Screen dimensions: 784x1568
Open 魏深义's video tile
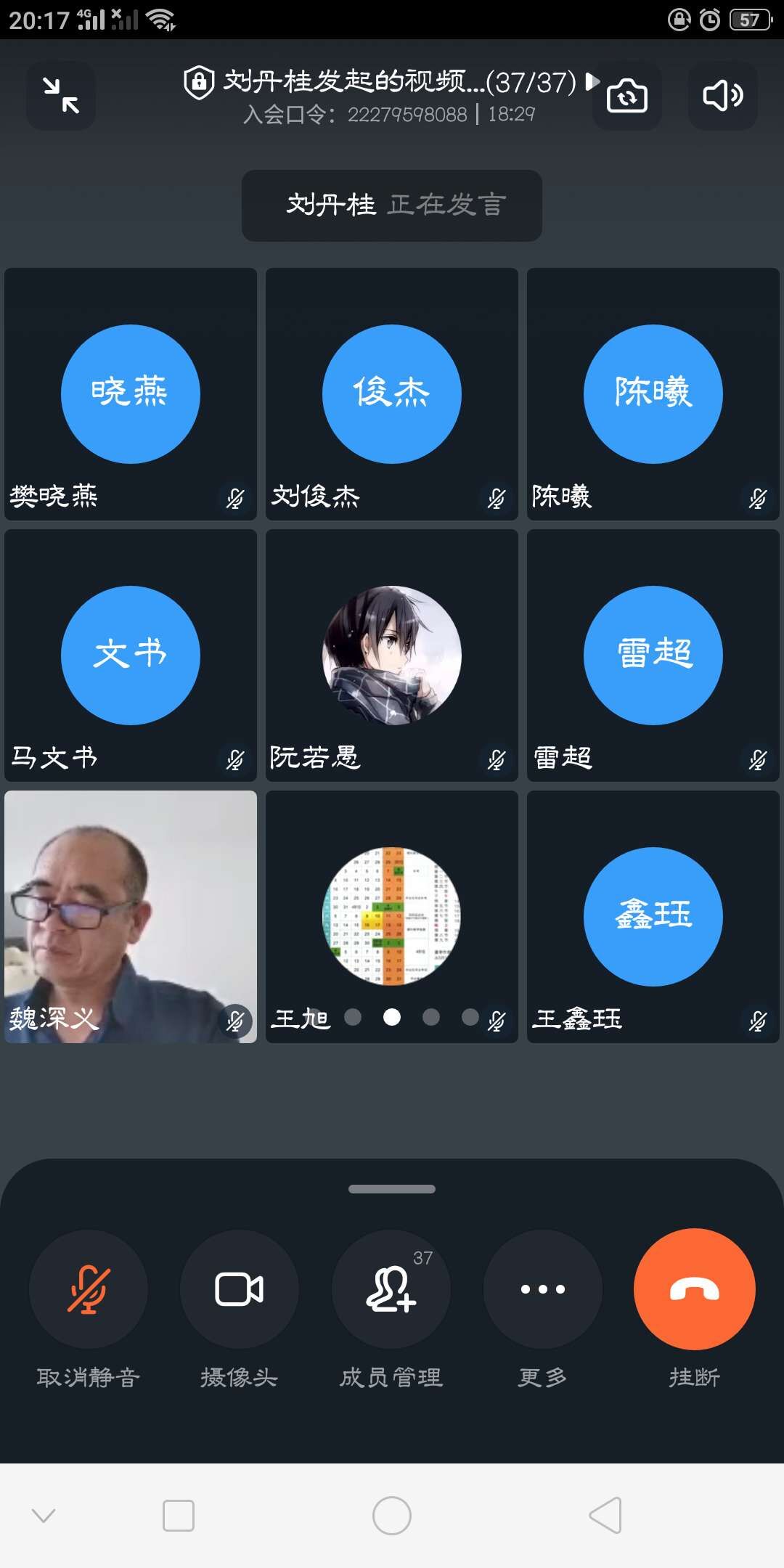pos(131,917)
